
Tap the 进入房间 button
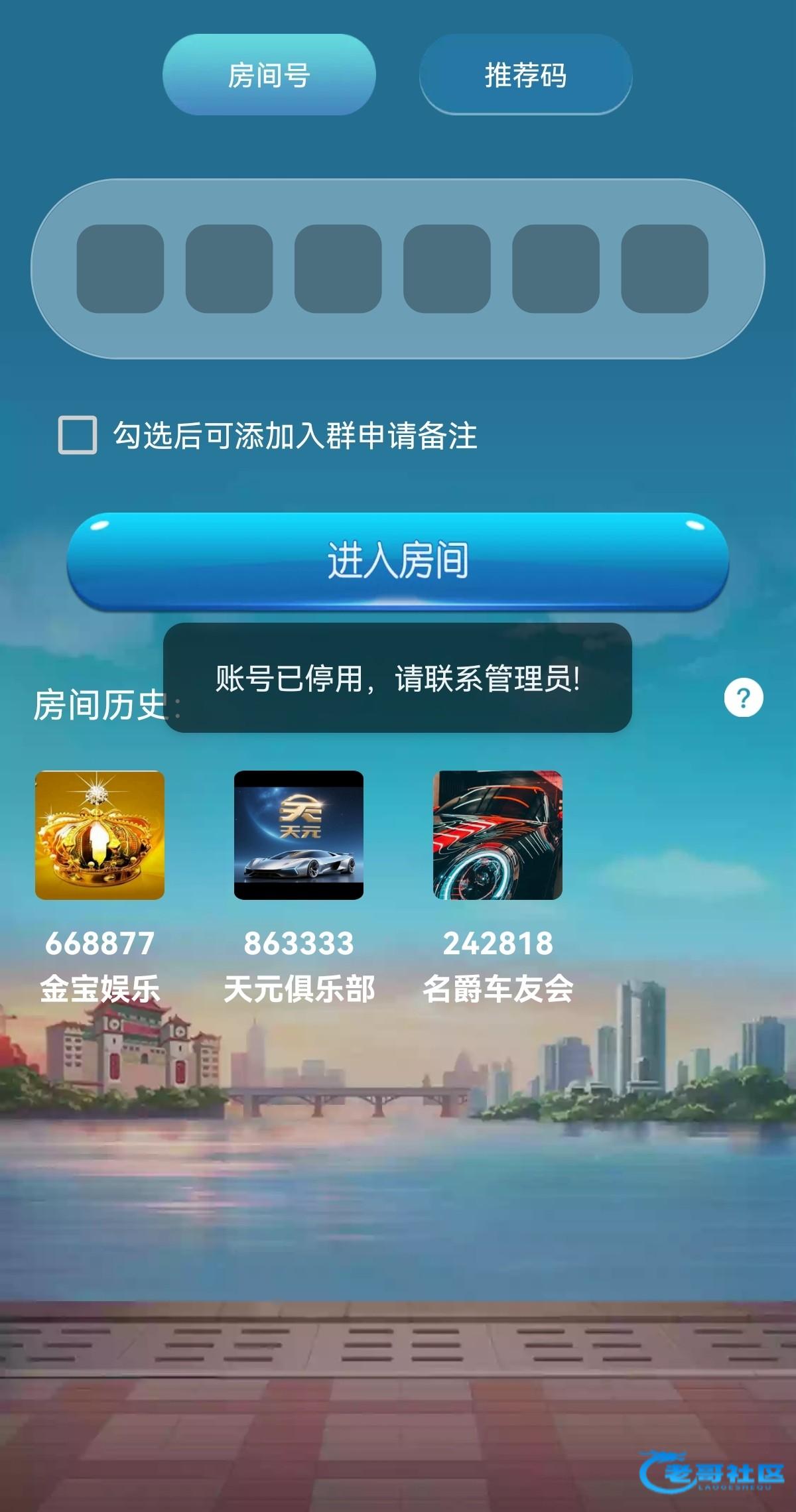click(398, 560)
